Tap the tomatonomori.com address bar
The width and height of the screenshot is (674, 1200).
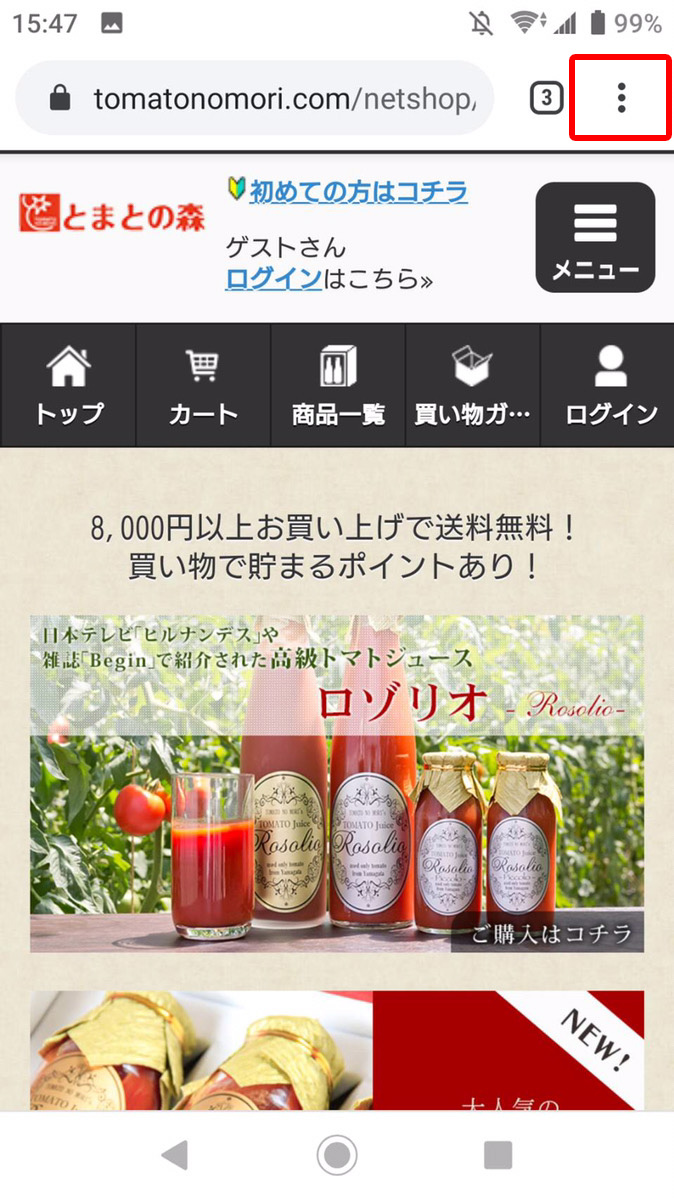pos(255,98)
